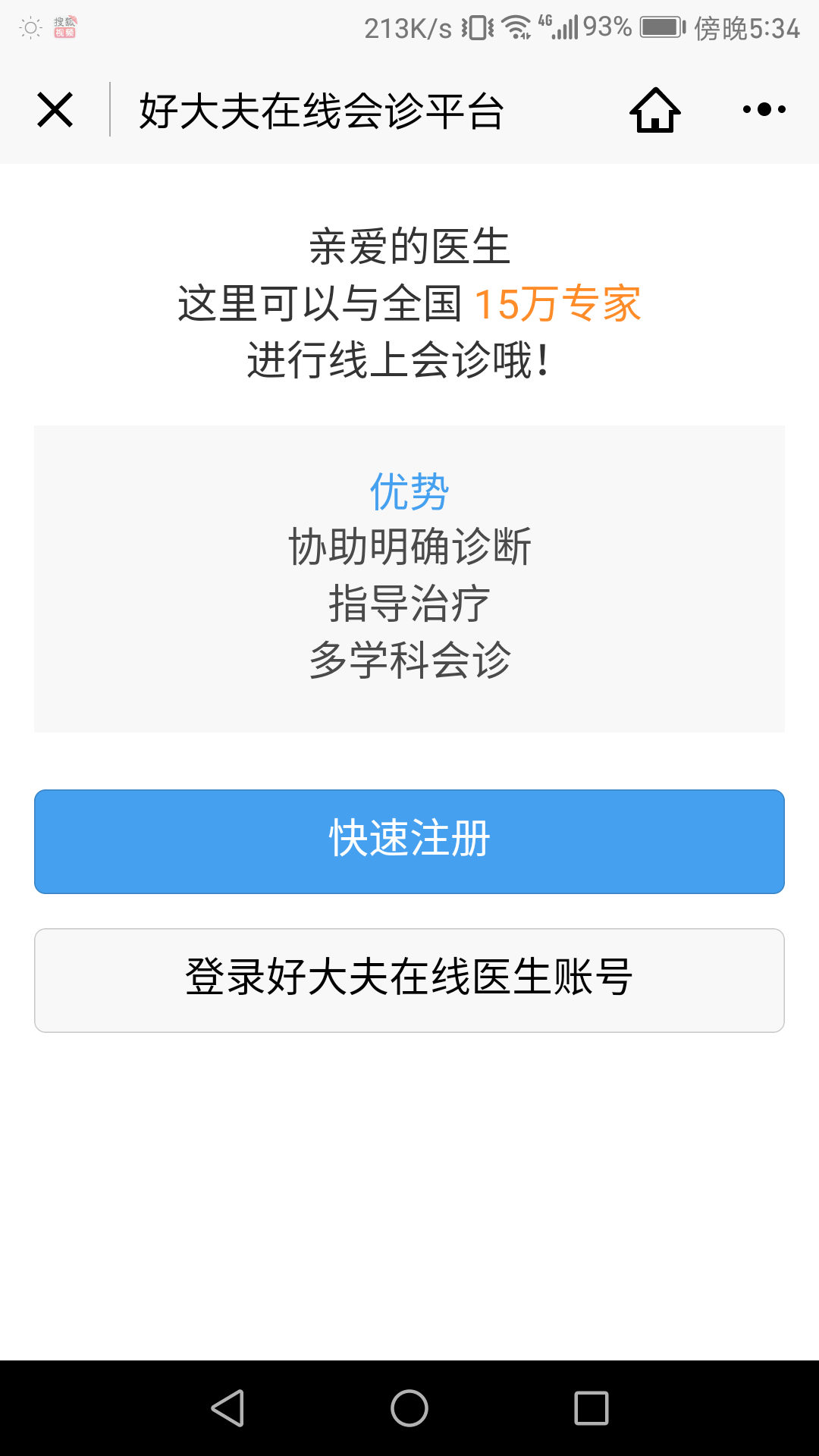
Task: Open recent apps from the navigation bar
Action: 591,1408
